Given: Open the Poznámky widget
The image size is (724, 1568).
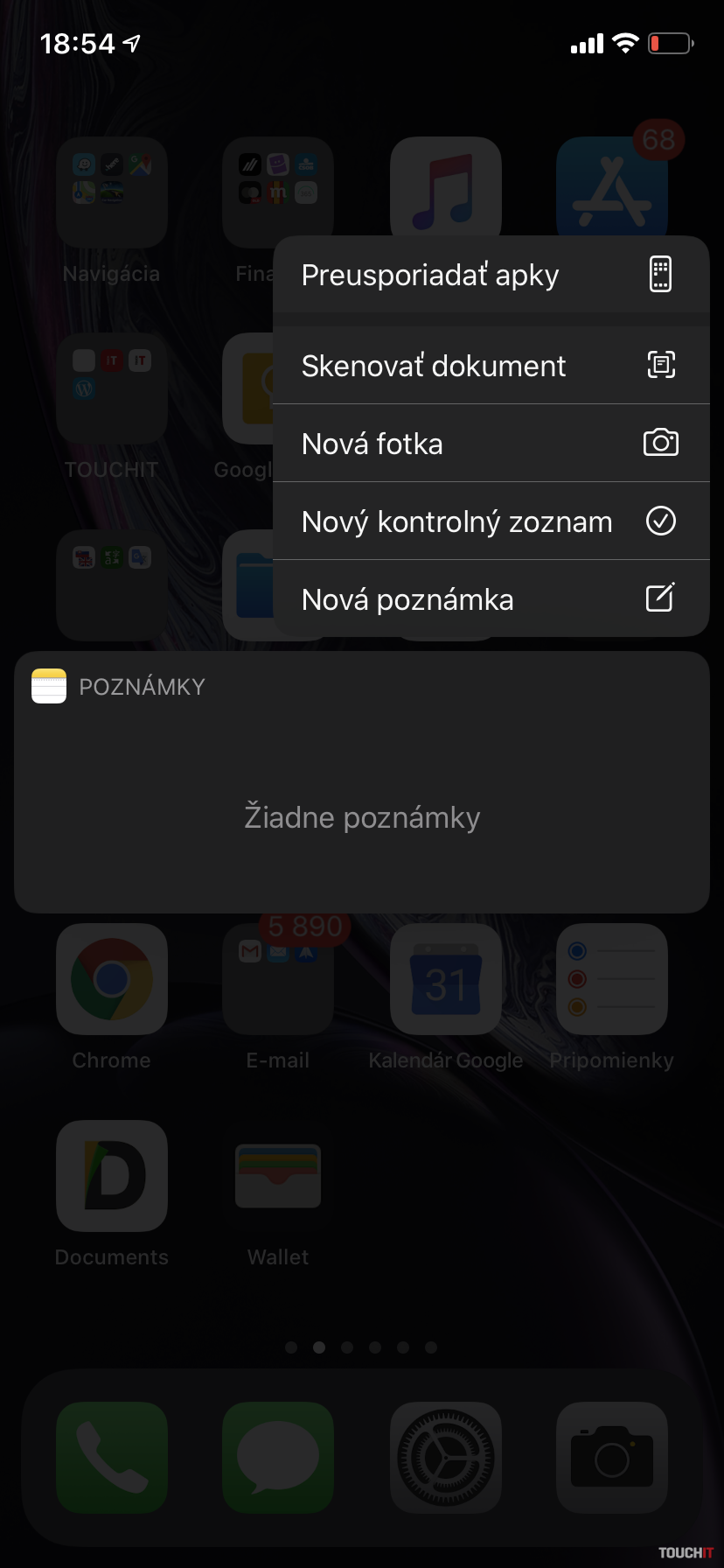Looking at the screenshot, I should coord(361,783).
